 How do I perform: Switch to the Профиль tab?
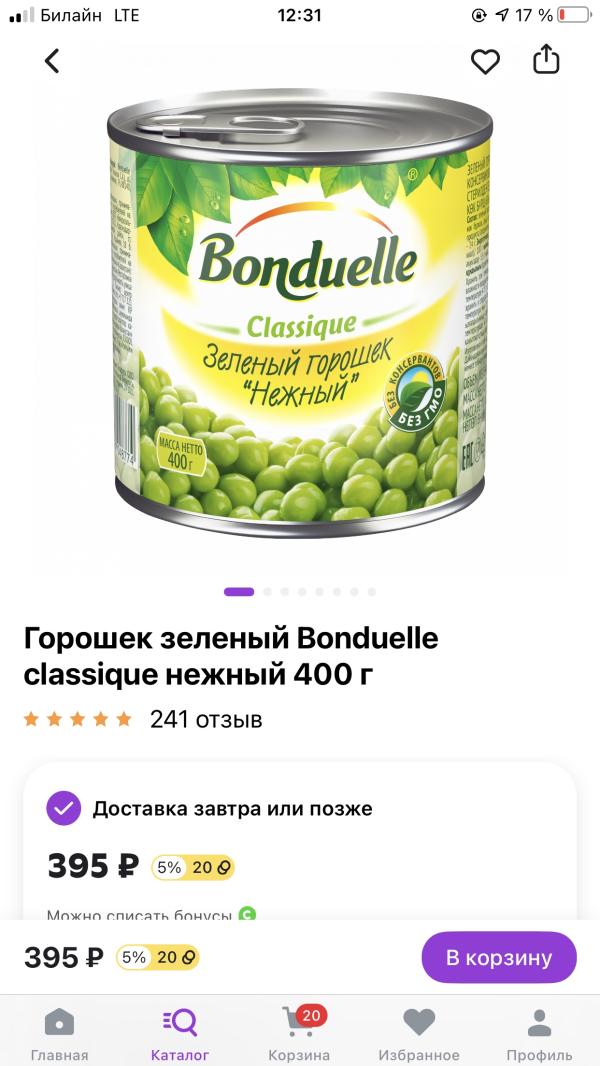[x=539, y=1033]
